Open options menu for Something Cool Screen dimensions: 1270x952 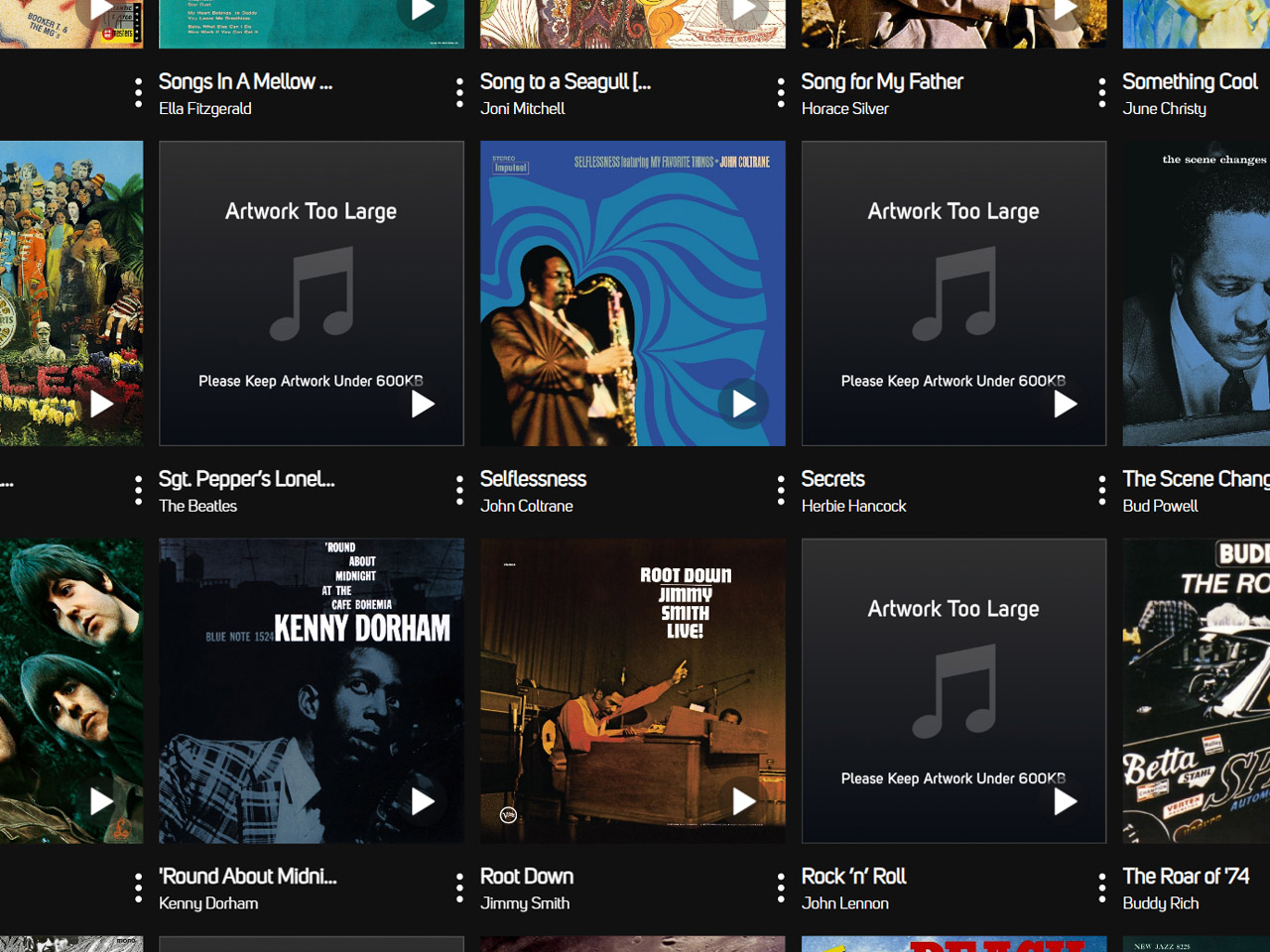click(1102, 93)
